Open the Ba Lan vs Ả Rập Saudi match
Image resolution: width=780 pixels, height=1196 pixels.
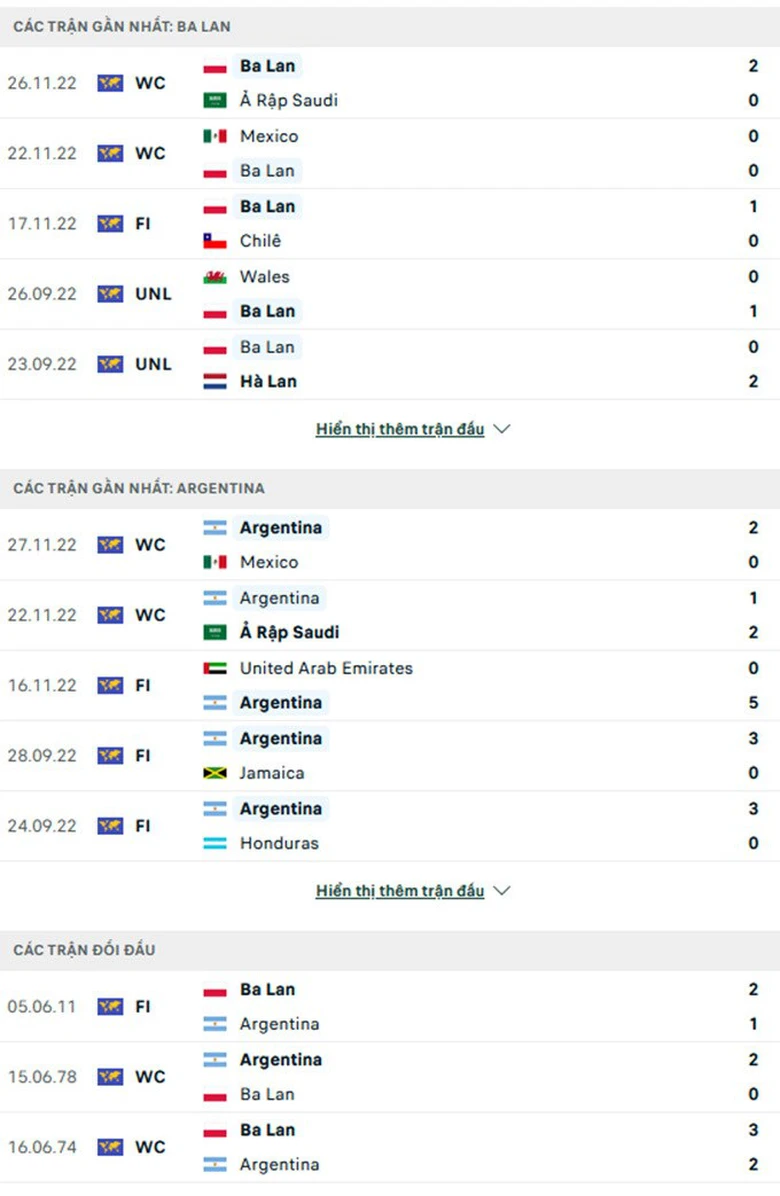(390, 83)
